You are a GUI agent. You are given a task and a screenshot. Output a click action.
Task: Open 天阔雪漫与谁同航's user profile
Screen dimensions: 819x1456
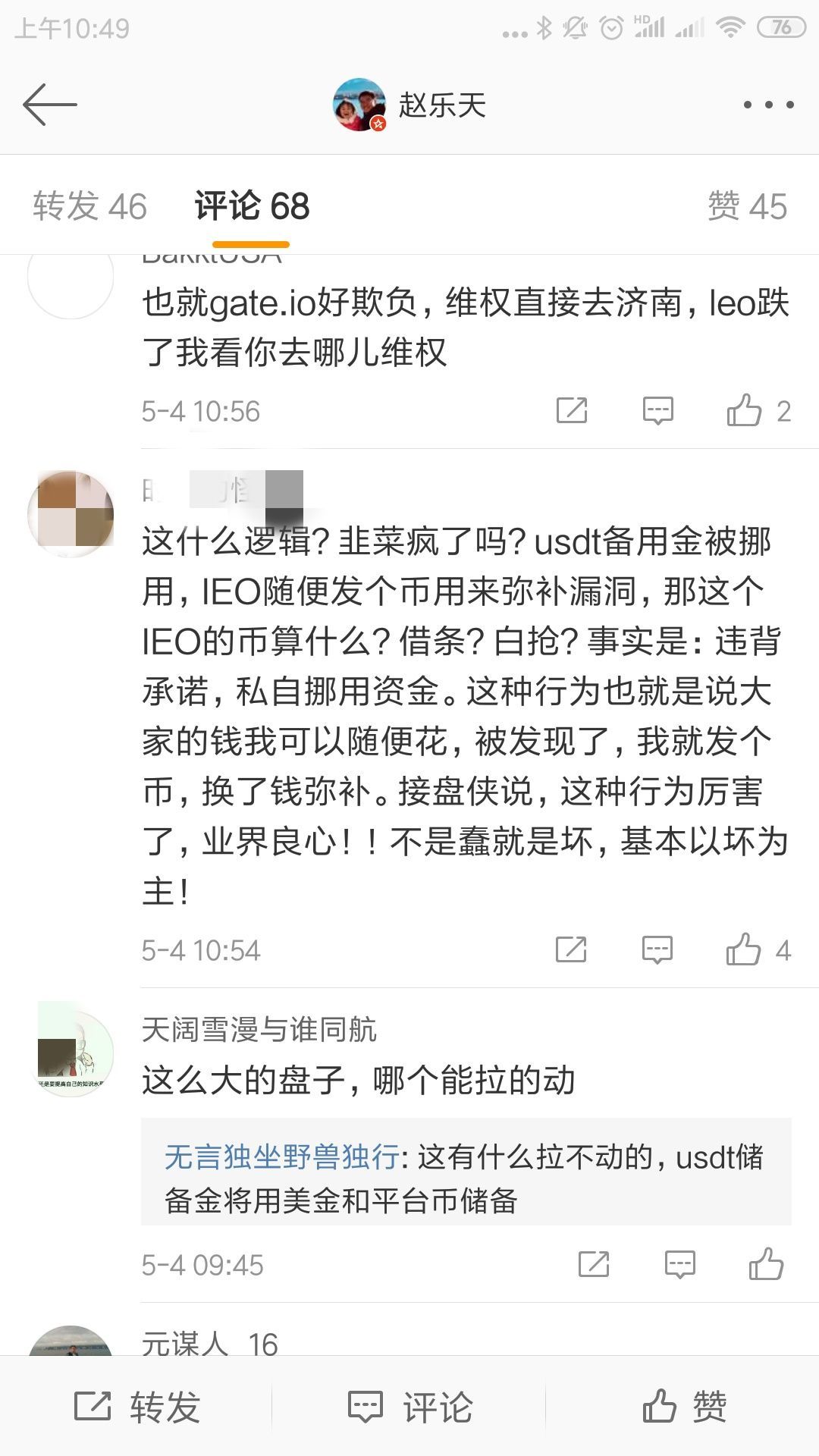259,1030
